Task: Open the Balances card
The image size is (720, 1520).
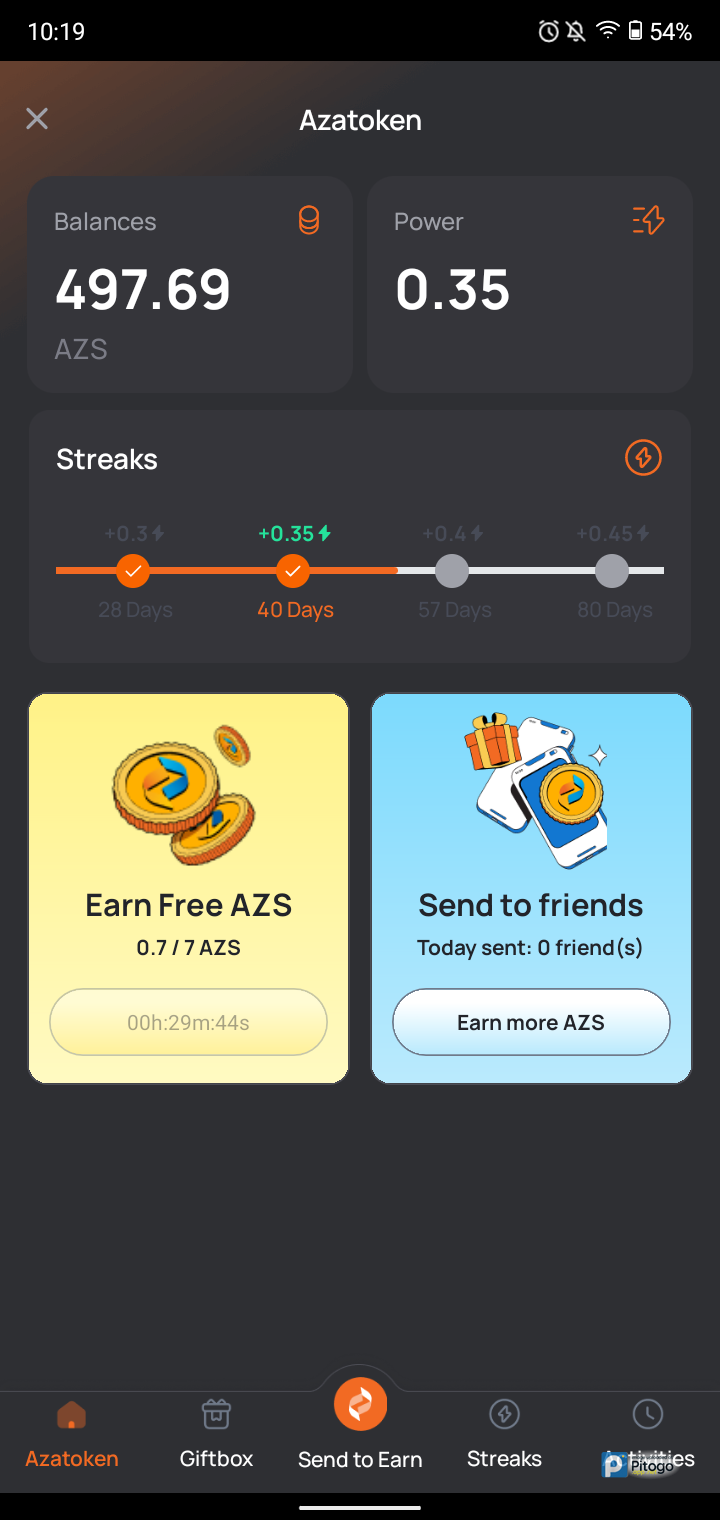Action: click(x=190, y=285)
